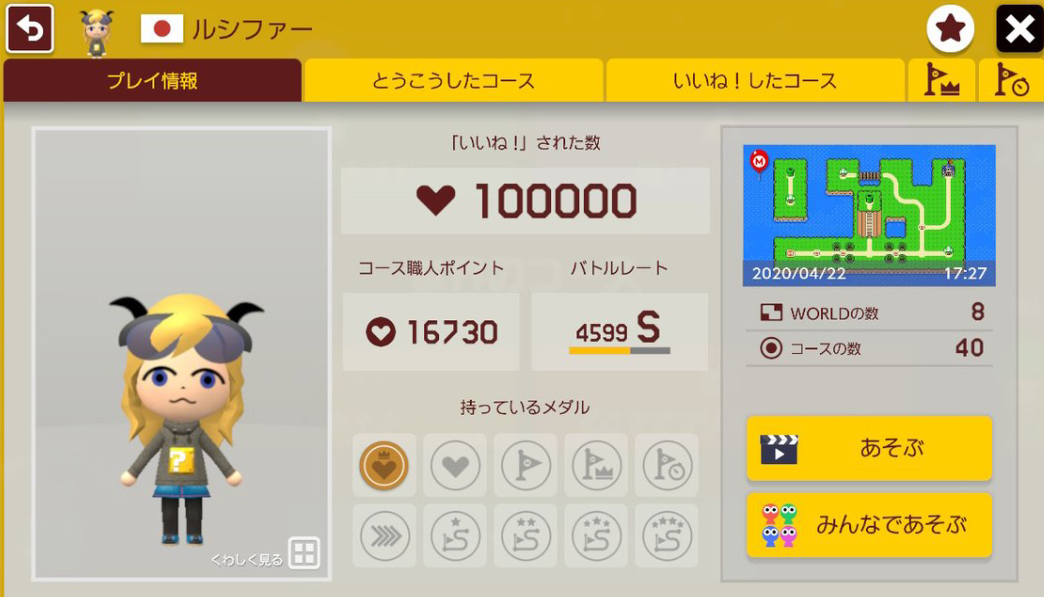Open the プレイ情報 tab
Screen dimensions: 1044x597
152,81
